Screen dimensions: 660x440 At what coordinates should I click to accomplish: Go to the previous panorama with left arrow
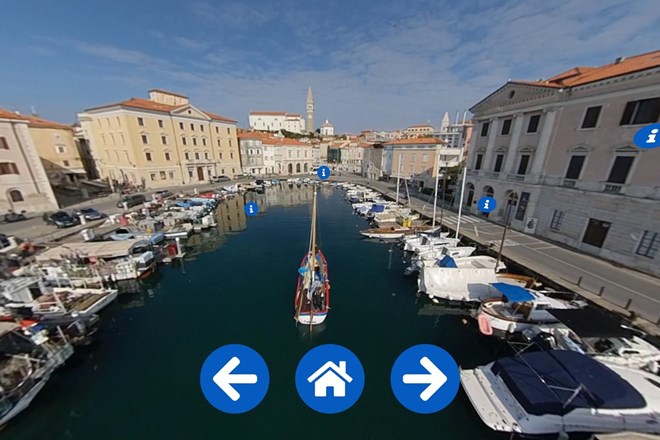click(x=234, y=379)
